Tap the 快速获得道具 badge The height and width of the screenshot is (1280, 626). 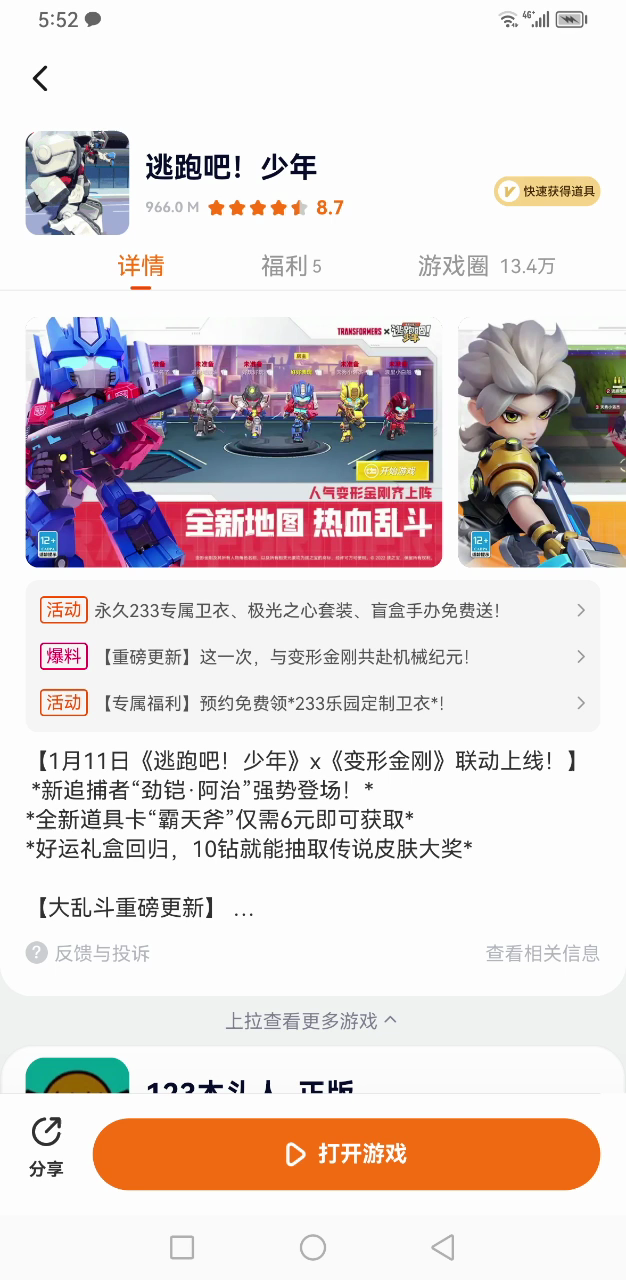[x=547, y=191]
